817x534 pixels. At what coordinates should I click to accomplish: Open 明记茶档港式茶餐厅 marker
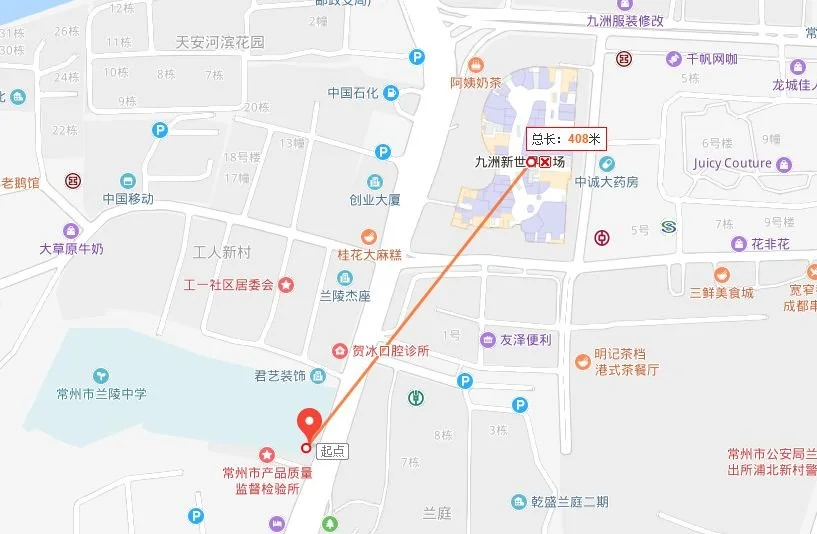tap(581, 361)
